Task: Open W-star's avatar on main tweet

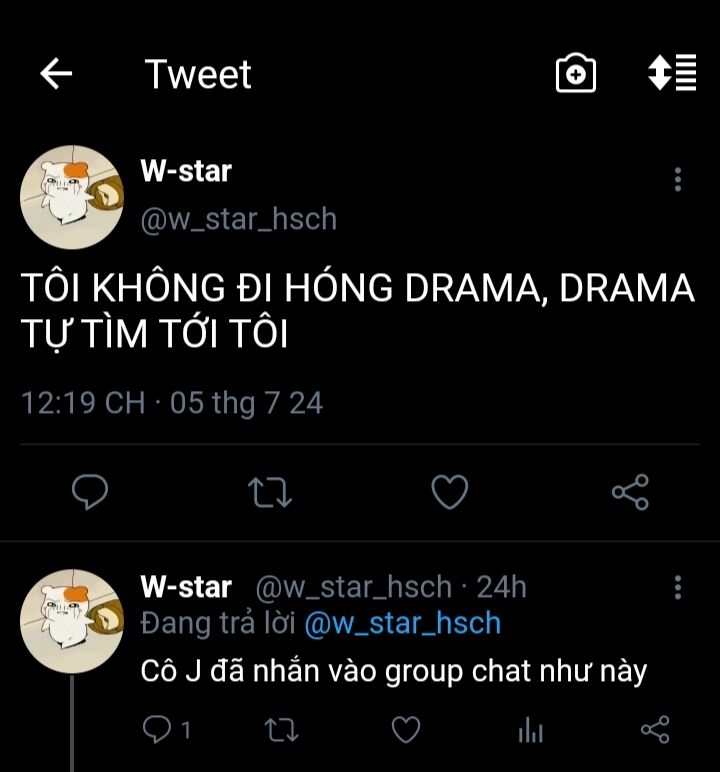Action: (x=70, y=196)
